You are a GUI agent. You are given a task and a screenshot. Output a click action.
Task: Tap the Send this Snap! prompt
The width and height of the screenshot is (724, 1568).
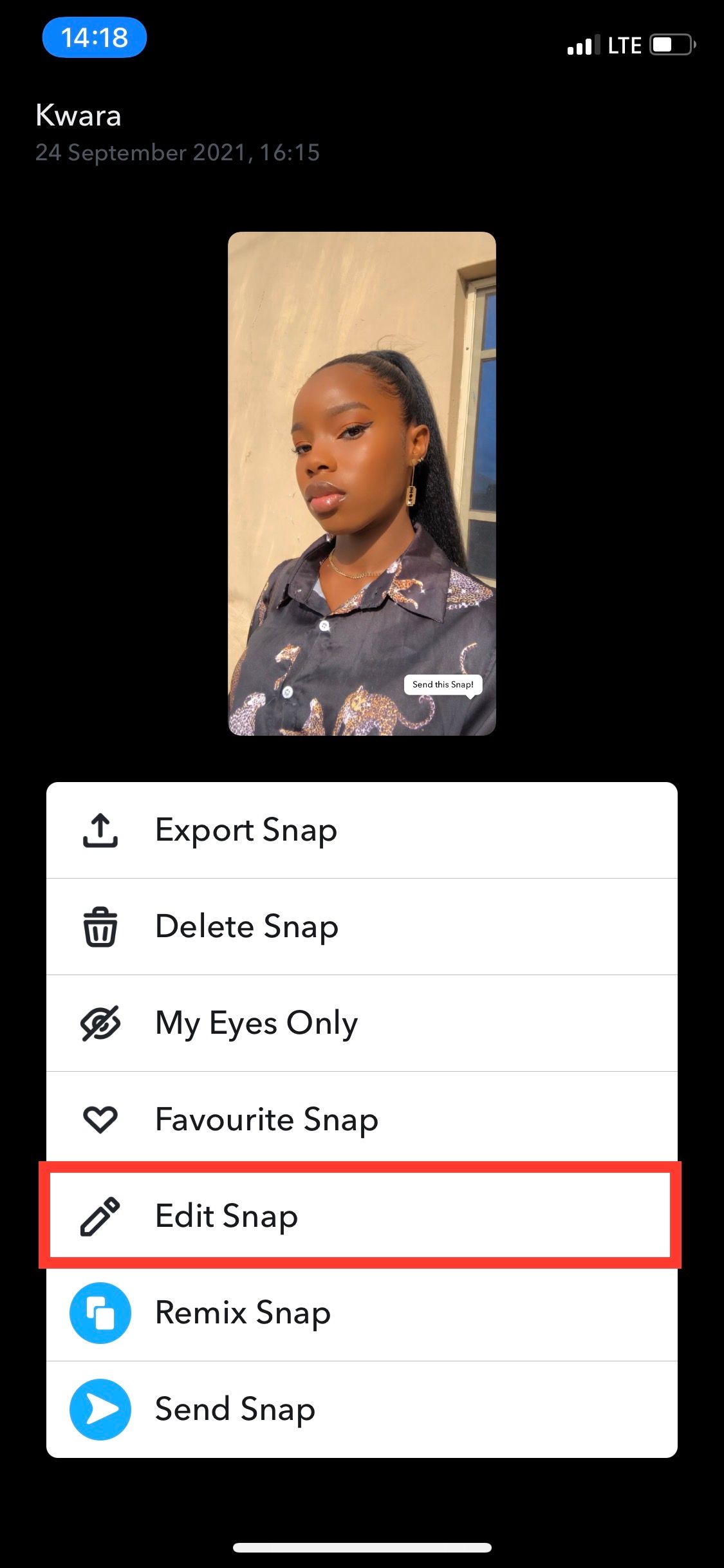(x=442, y=685)
